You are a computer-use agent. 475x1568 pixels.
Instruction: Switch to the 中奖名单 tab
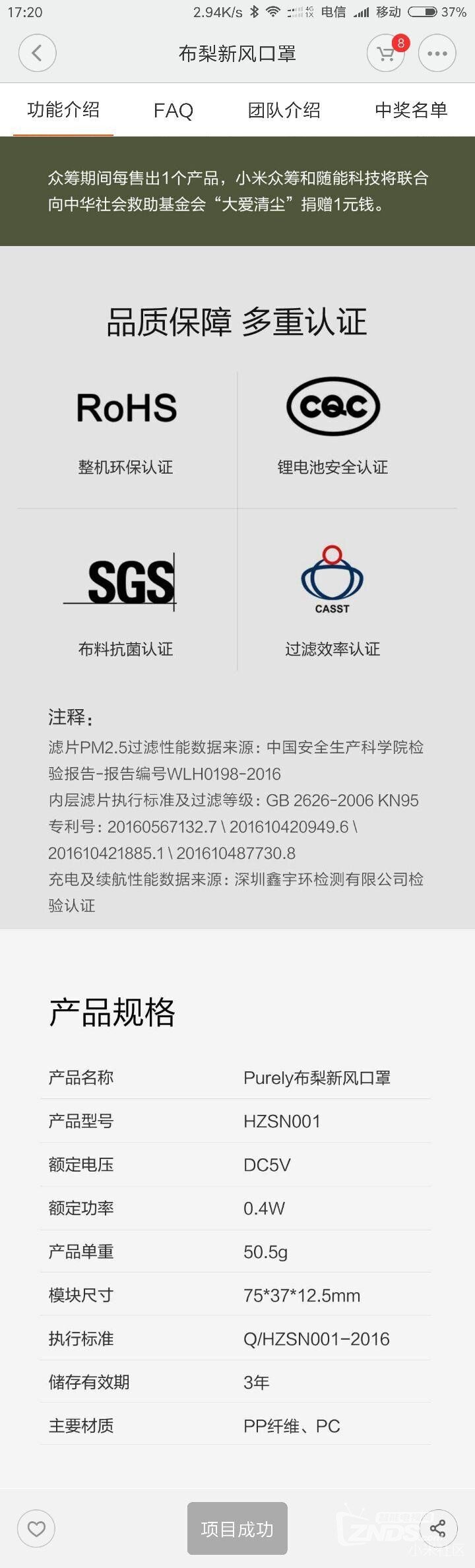(x=411, y=110)
